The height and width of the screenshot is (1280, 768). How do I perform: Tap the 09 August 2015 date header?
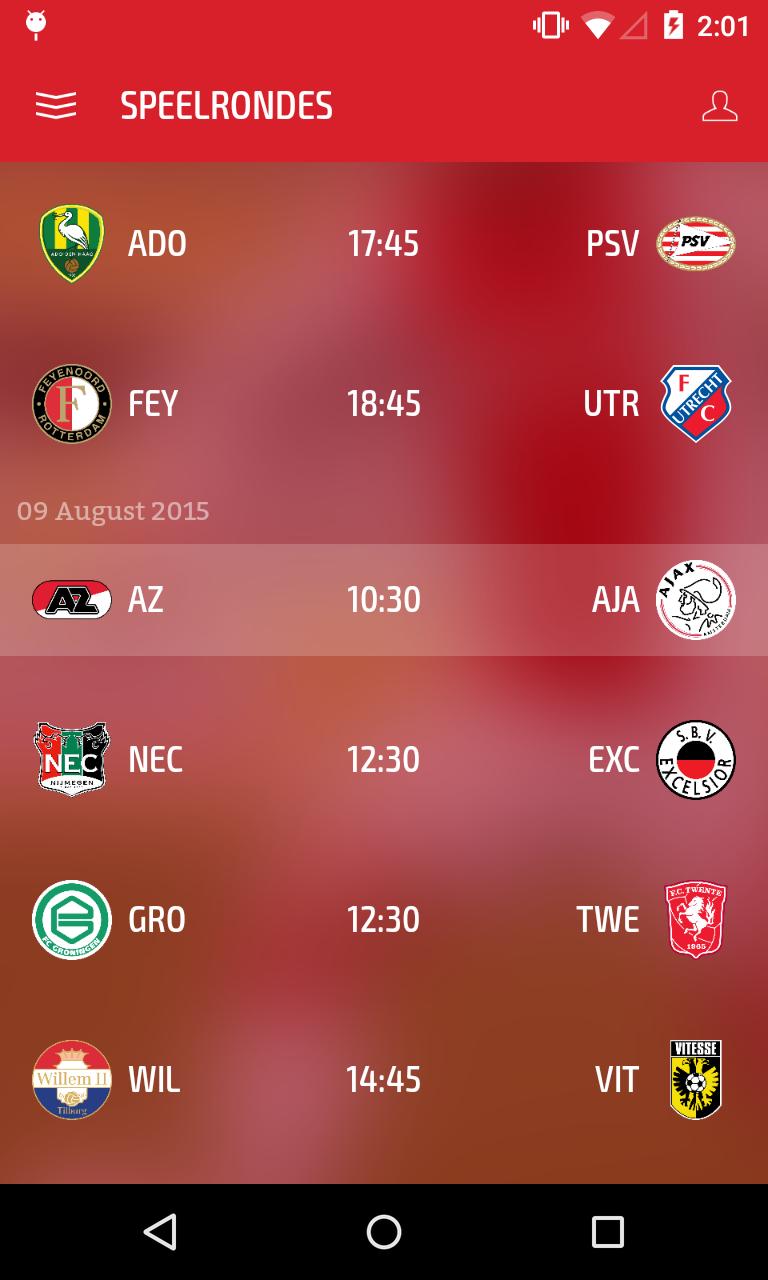click(x=112, y=511)
